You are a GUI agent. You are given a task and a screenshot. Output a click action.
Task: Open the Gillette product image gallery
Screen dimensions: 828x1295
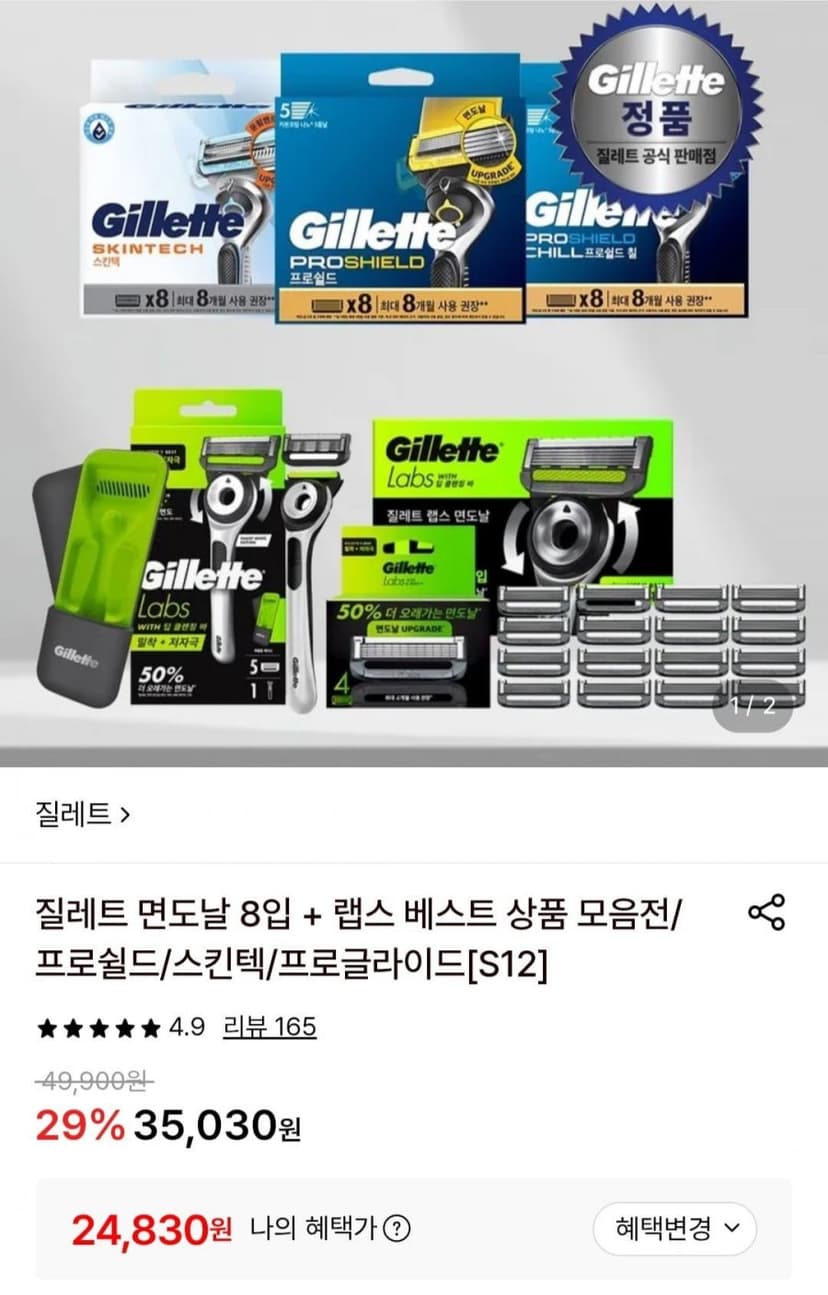(414, 383)
